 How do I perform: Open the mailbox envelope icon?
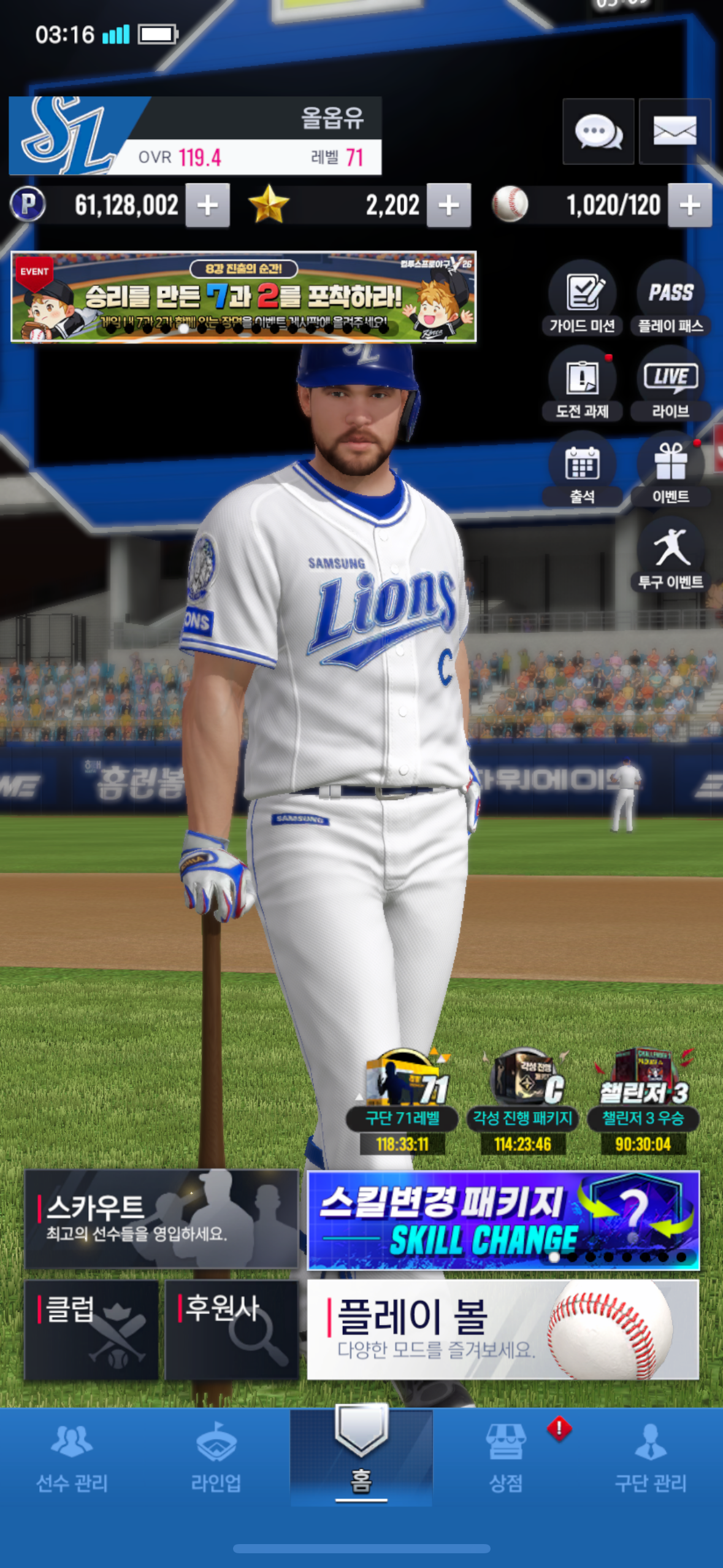coord(675,131)
